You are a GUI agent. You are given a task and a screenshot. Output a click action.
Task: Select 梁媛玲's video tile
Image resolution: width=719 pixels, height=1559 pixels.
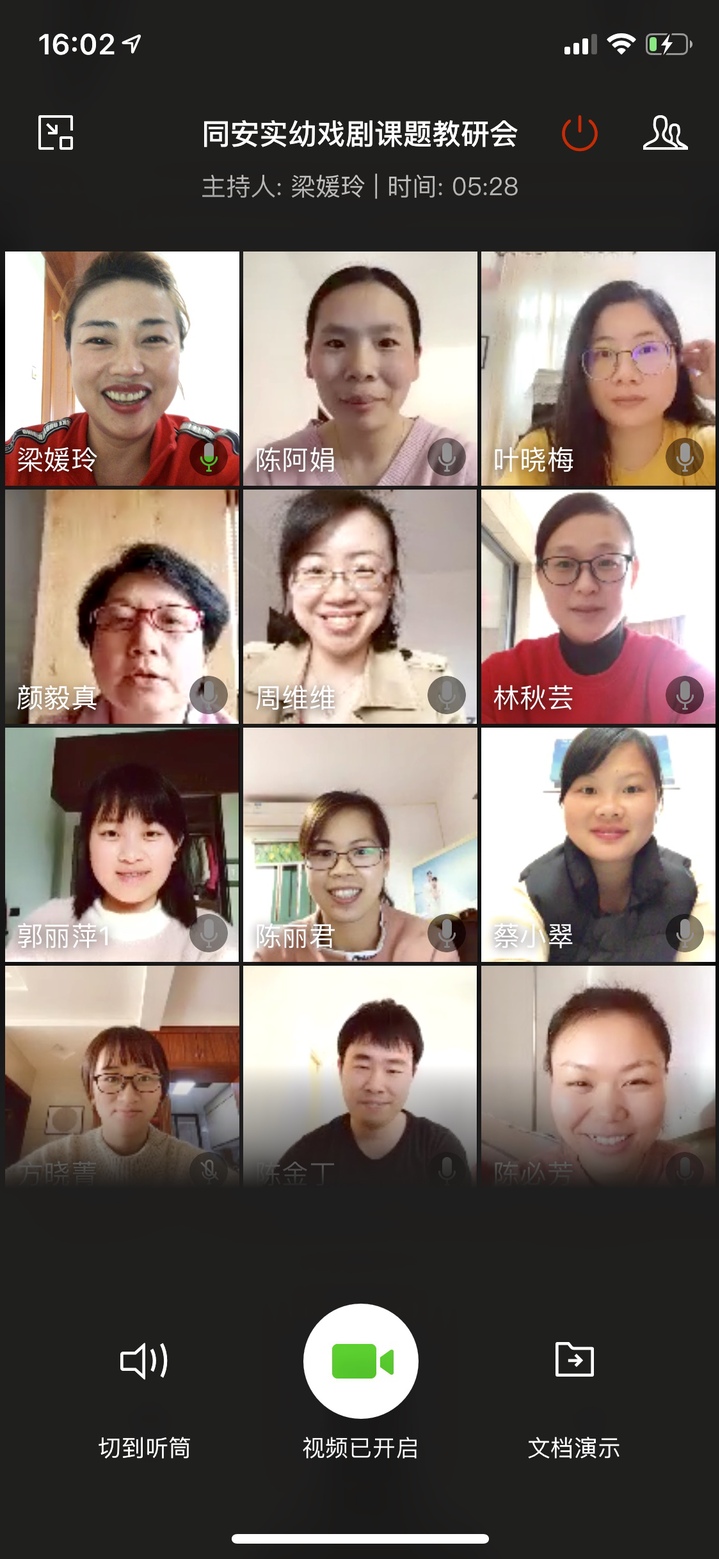click(x=122, y=368)
